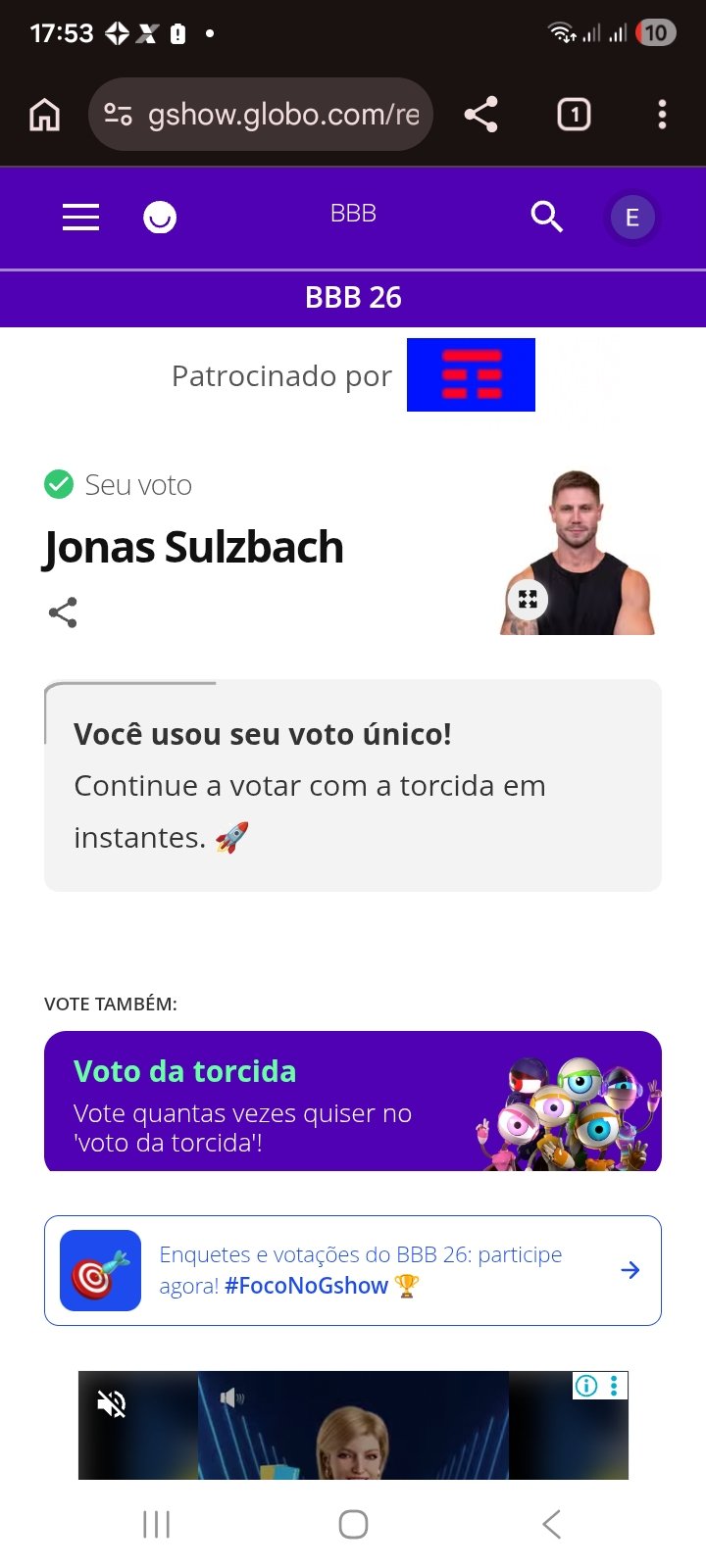This screenshot has height=1568, width=706.
Task: Open the user profile avatar E
Action: tap(631, 218)
